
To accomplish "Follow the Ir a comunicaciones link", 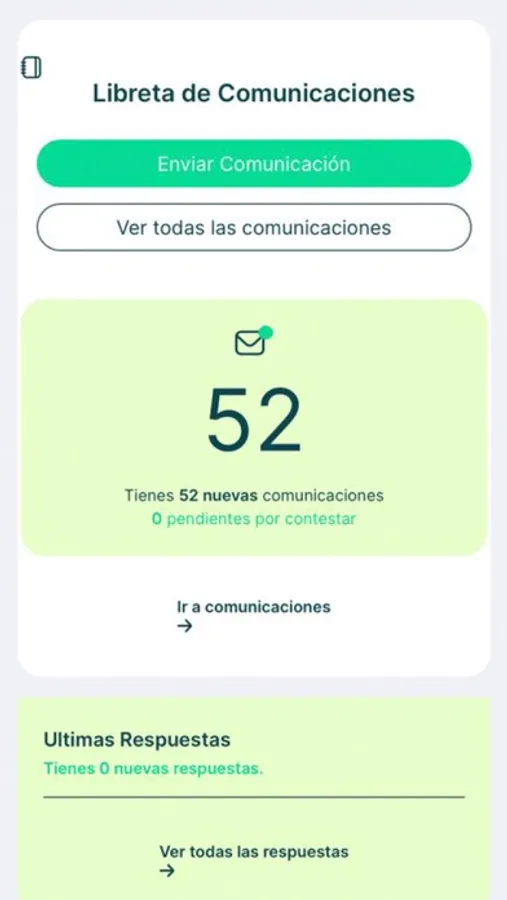I will coord(253,615).
